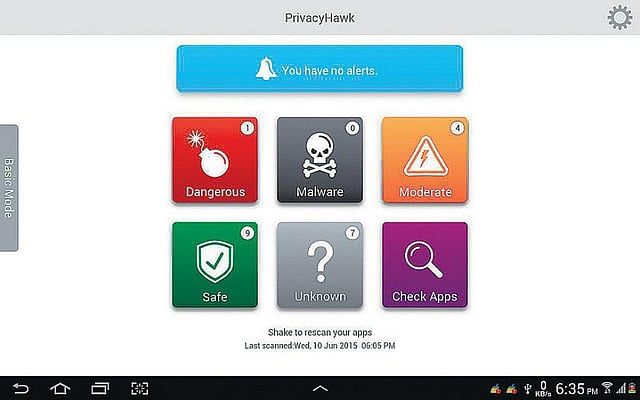Open the Dangerous apps category
Image resolution: width=640 pixels, height=400 pixels.
coord(215,160)
